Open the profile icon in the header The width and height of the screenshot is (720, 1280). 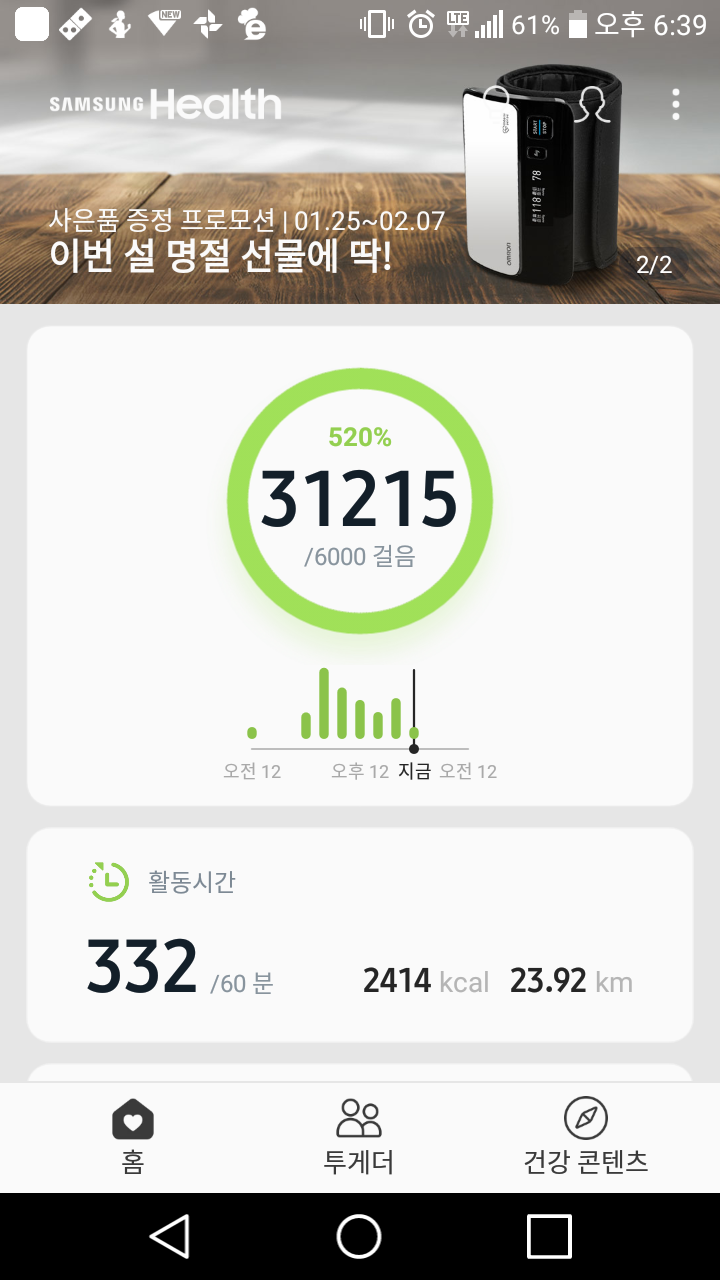coord(594,104)
